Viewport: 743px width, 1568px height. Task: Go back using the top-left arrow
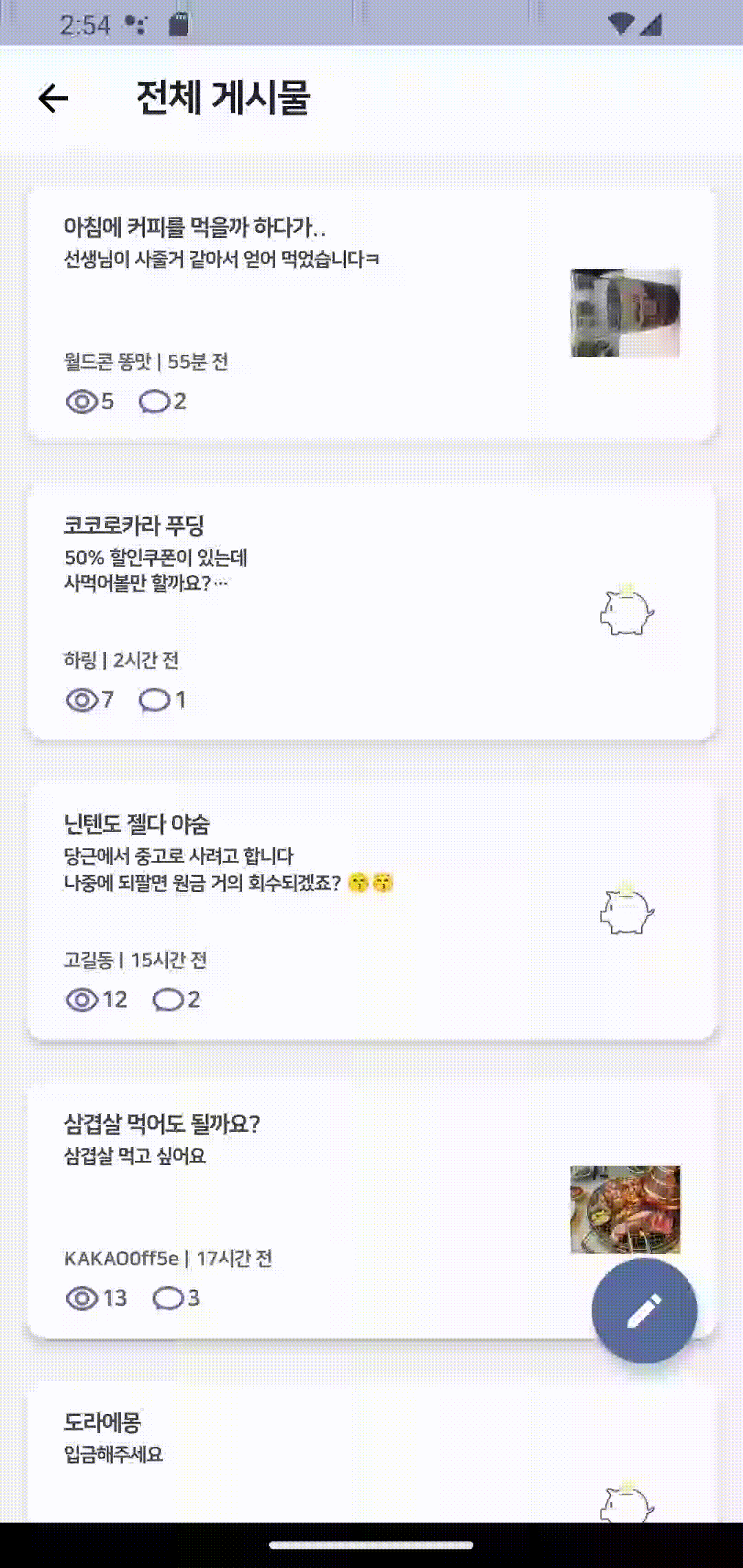tap(54, 98)
